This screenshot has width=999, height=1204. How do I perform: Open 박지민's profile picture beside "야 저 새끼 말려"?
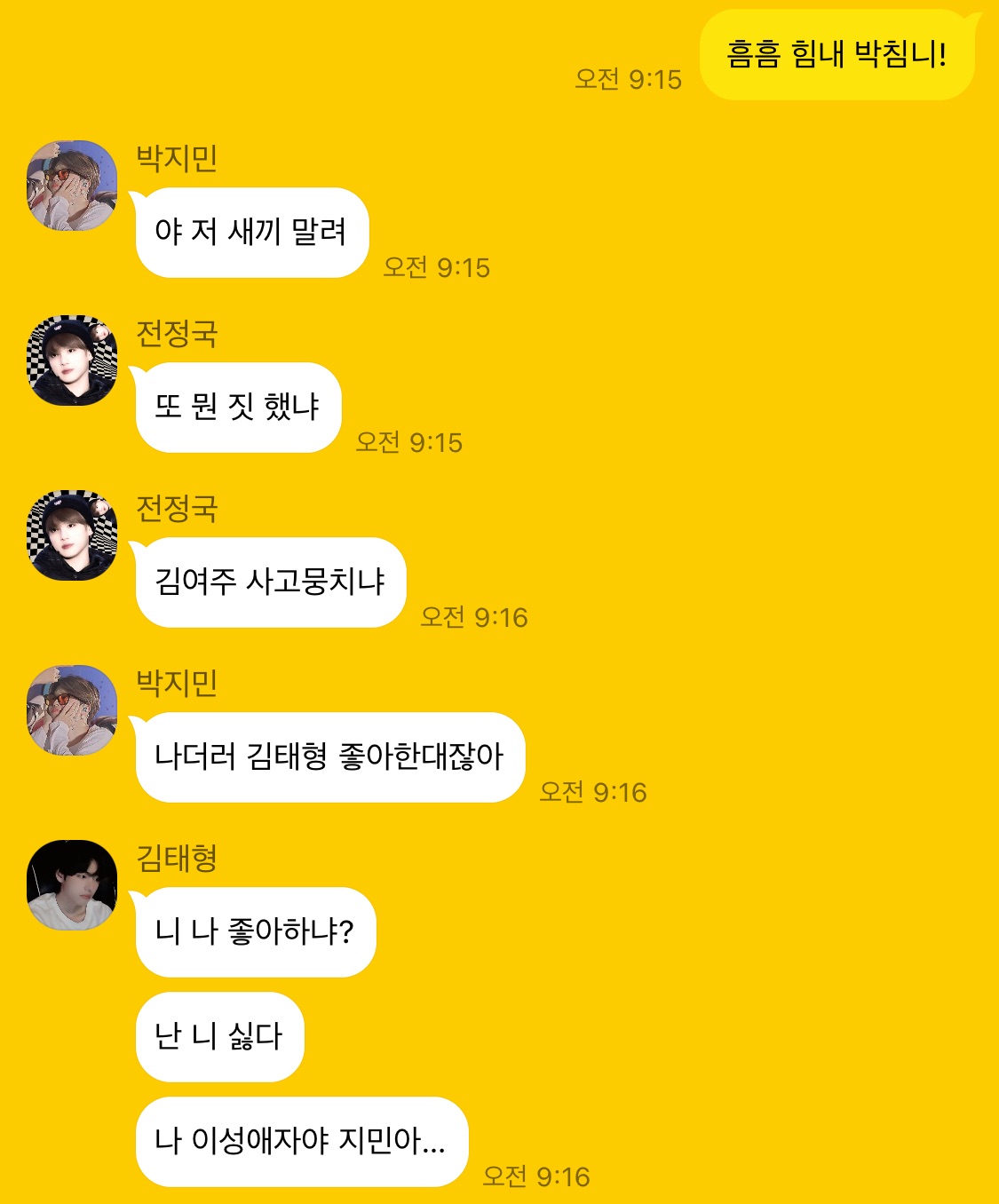[x=72, y=186]
